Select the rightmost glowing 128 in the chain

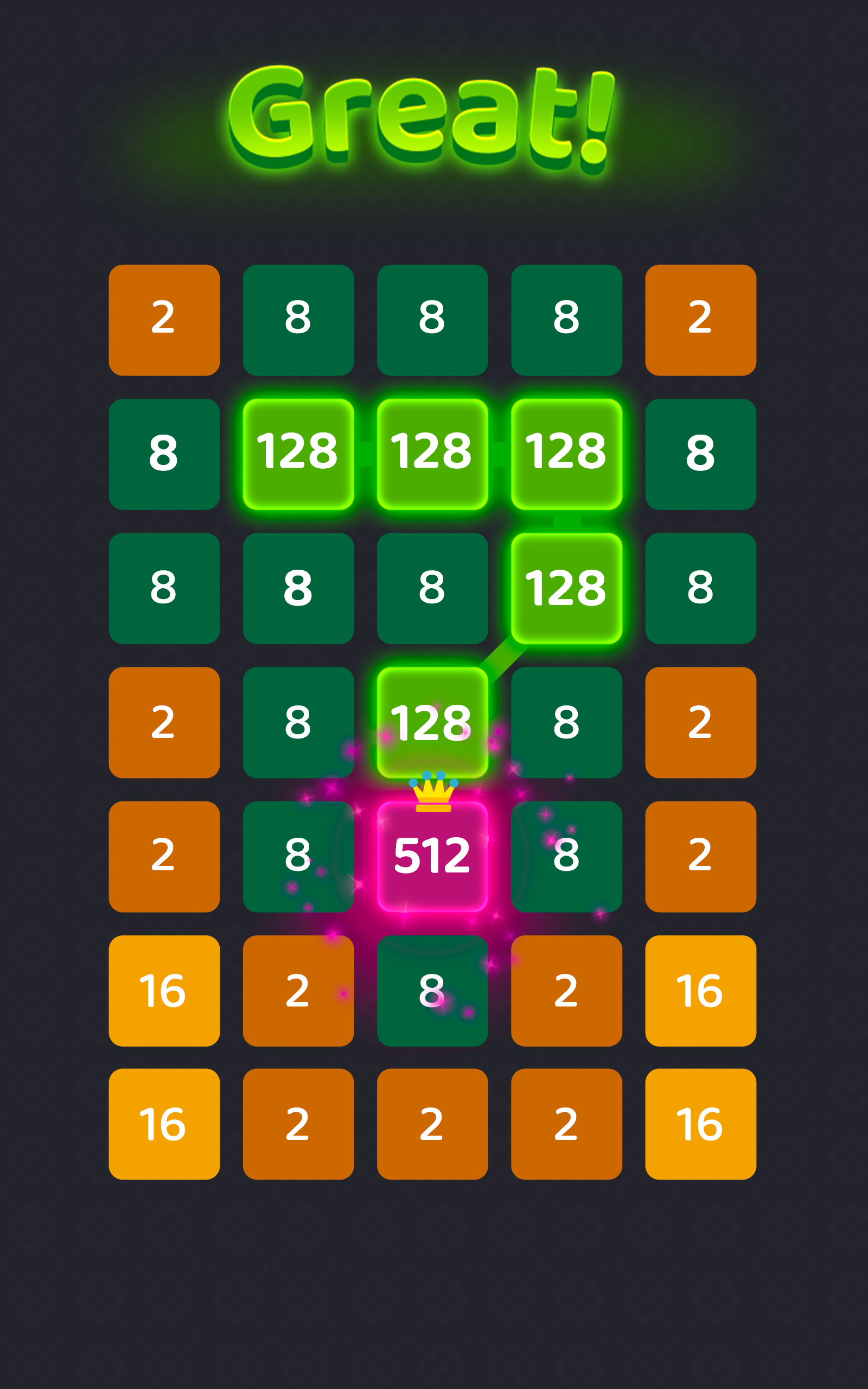point(567,454)
